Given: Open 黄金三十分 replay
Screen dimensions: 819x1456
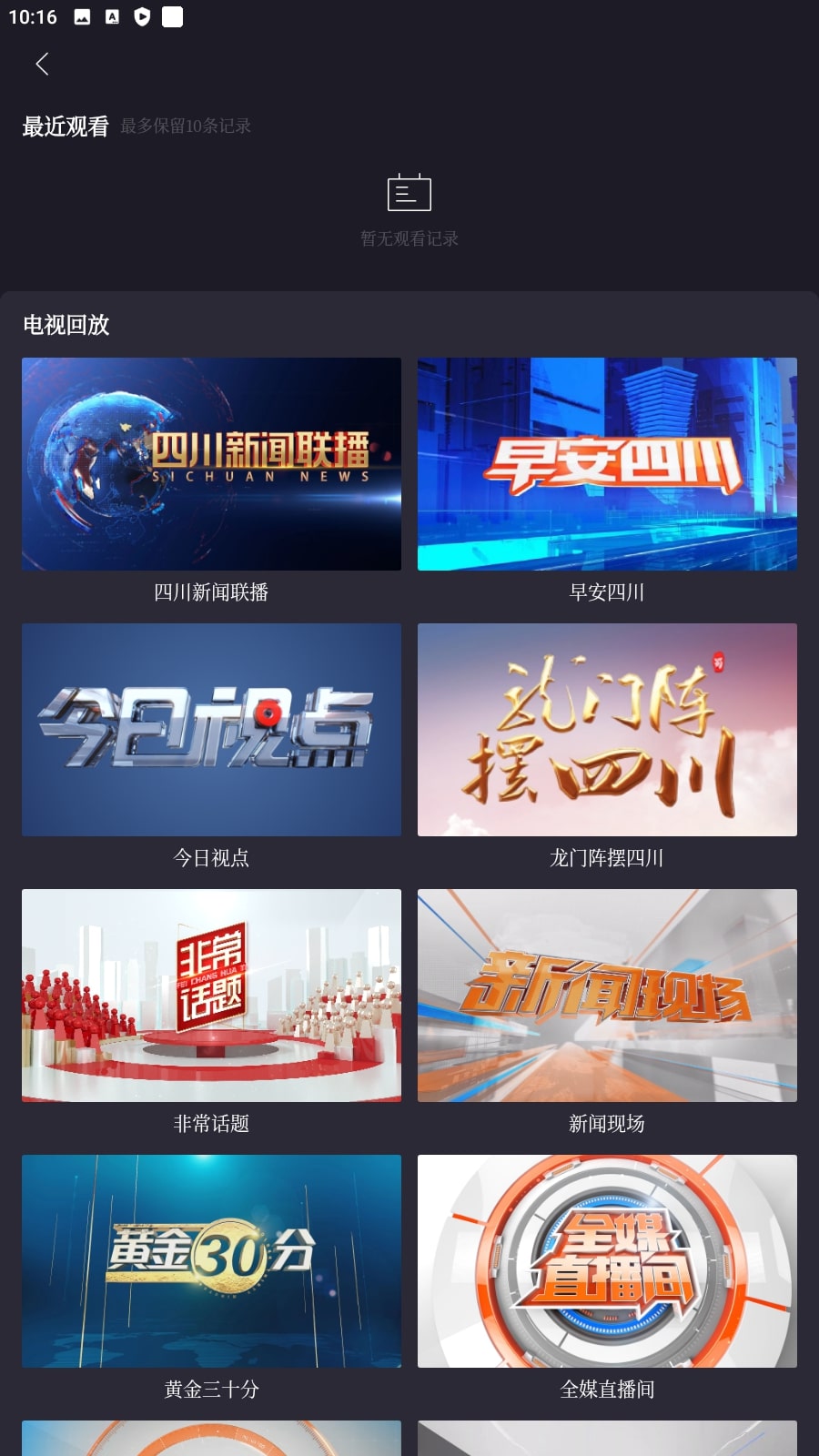Looking at the screenshot, I should [x=211, y=1261].
